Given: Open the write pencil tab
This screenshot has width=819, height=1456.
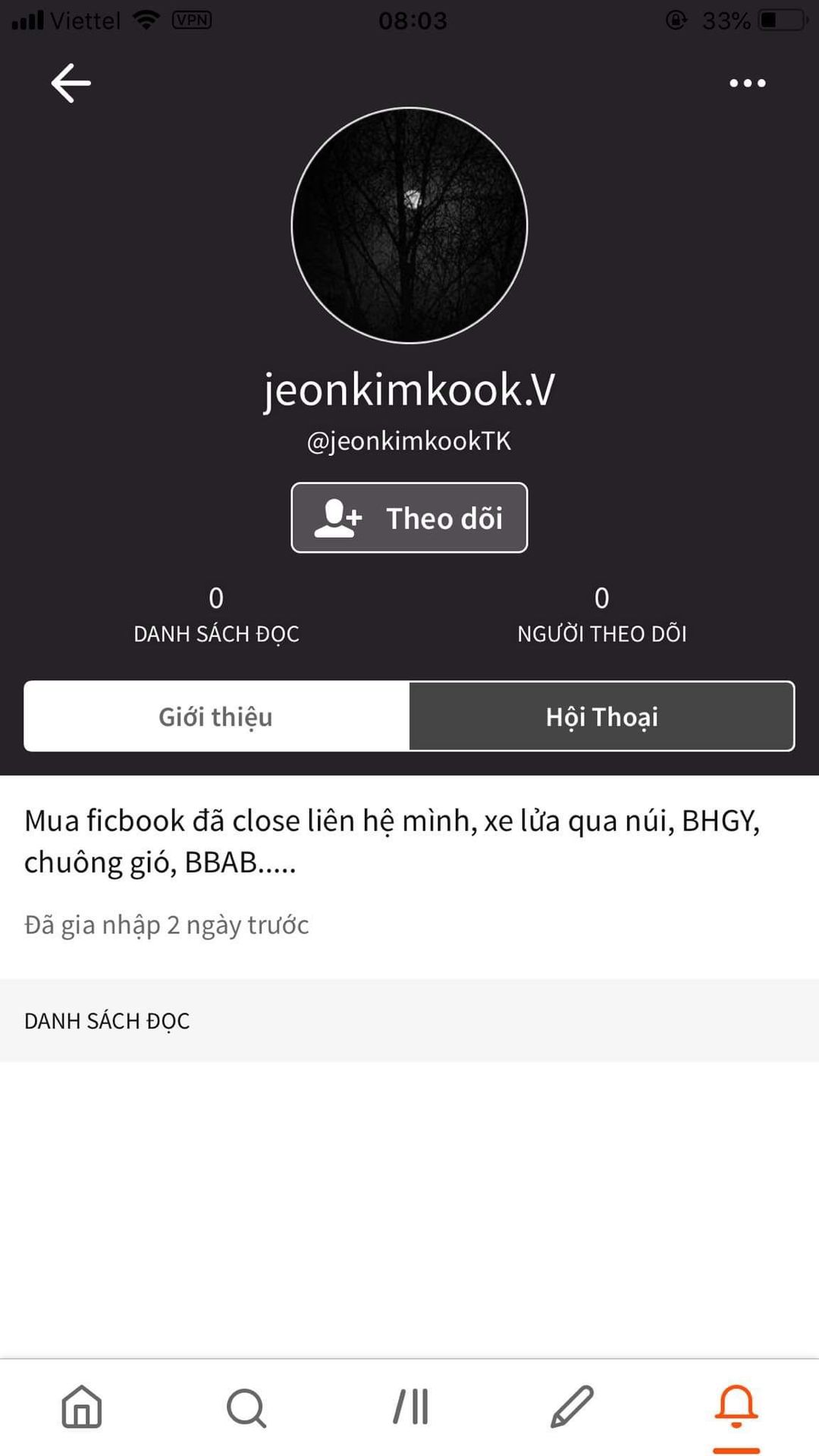Looking at the screenshot, I should point(572,1407).
